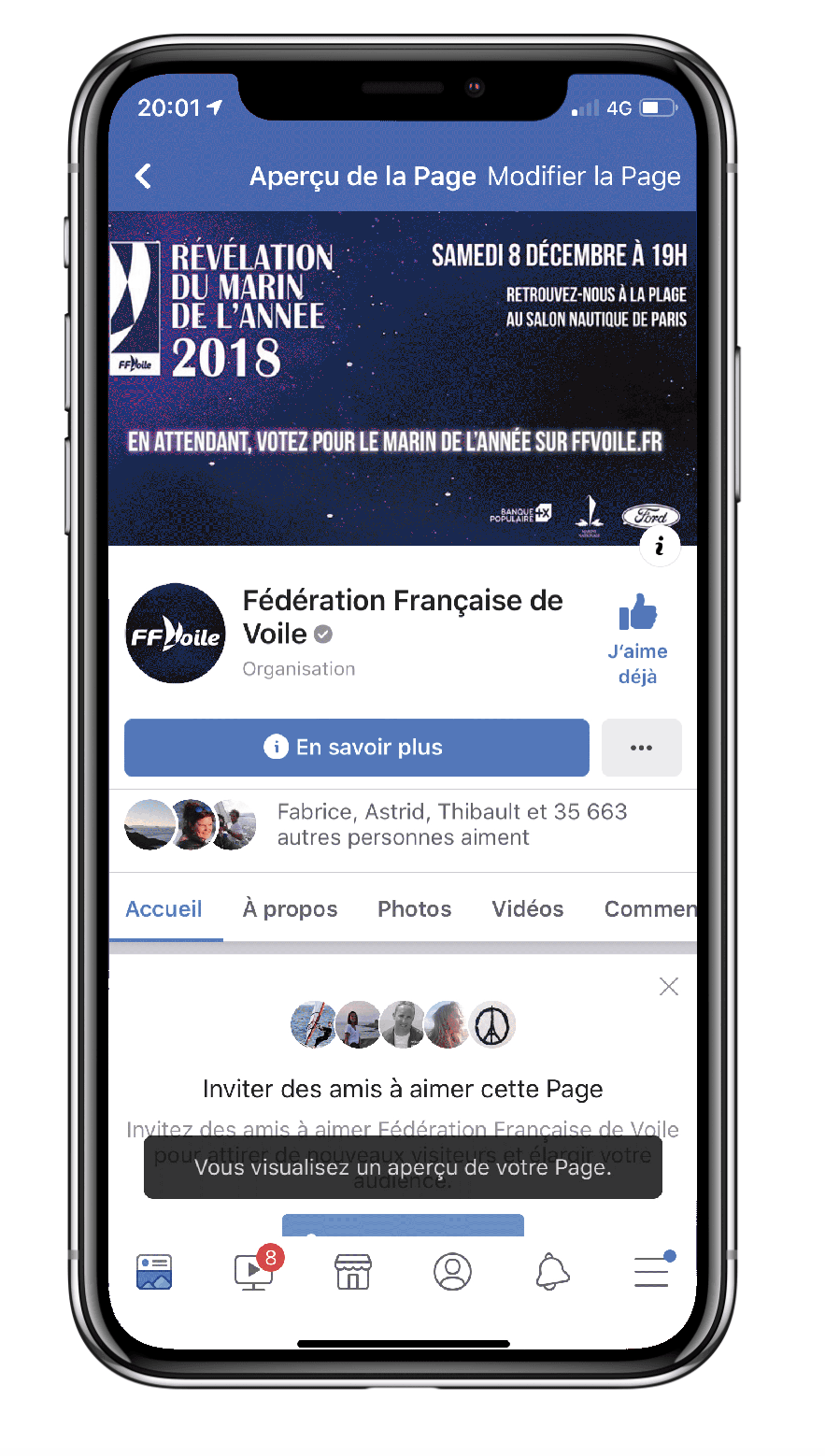825x1456 pixels.
Task: Tap the En savoir plus button
Action: (x=356, y=748)
